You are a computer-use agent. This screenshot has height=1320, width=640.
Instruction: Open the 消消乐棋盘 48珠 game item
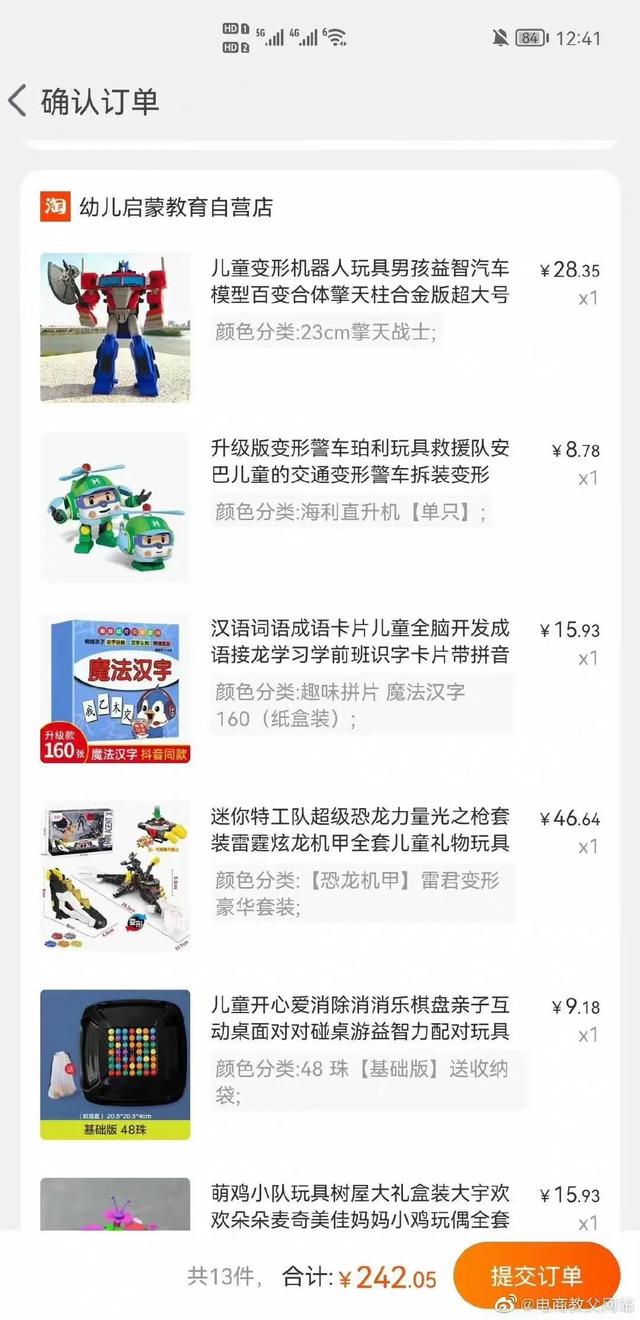coord(360,1018)
